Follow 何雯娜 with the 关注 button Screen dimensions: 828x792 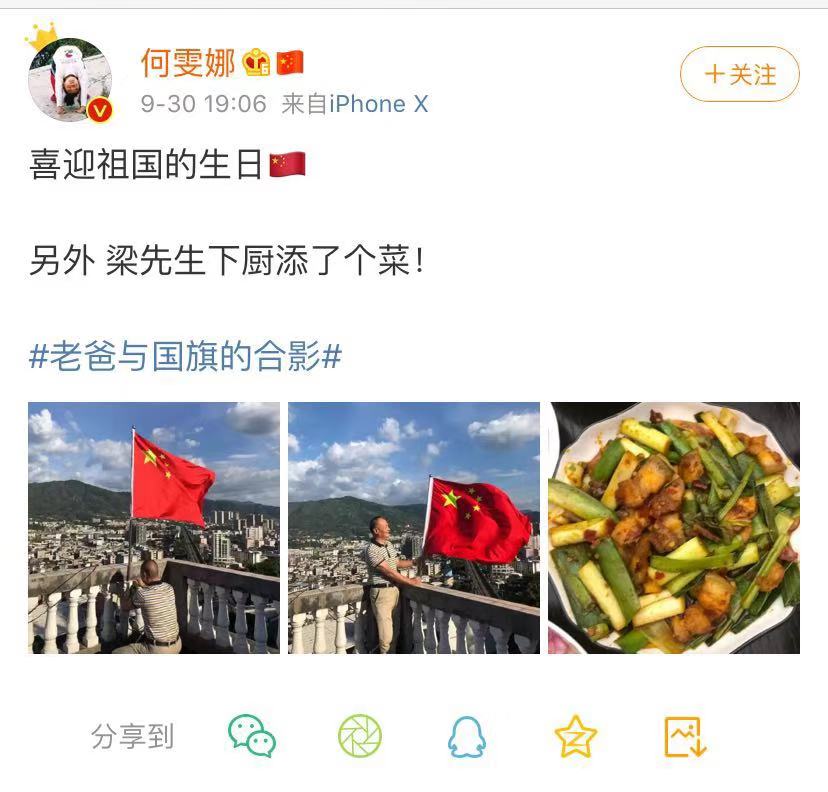[x=739, y=75]
